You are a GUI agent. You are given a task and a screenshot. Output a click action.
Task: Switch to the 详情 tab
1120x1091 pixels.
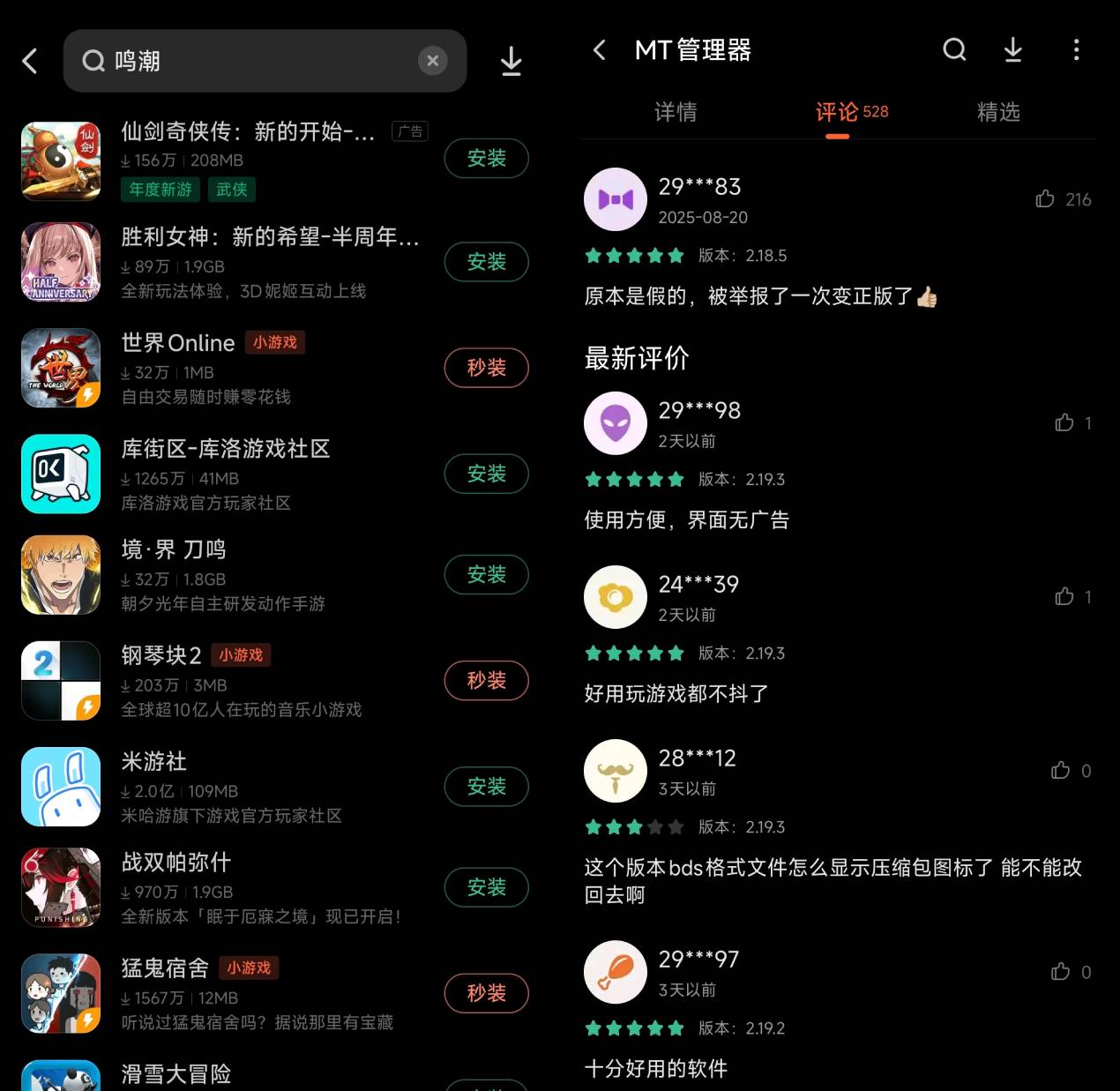coord(676,112)
